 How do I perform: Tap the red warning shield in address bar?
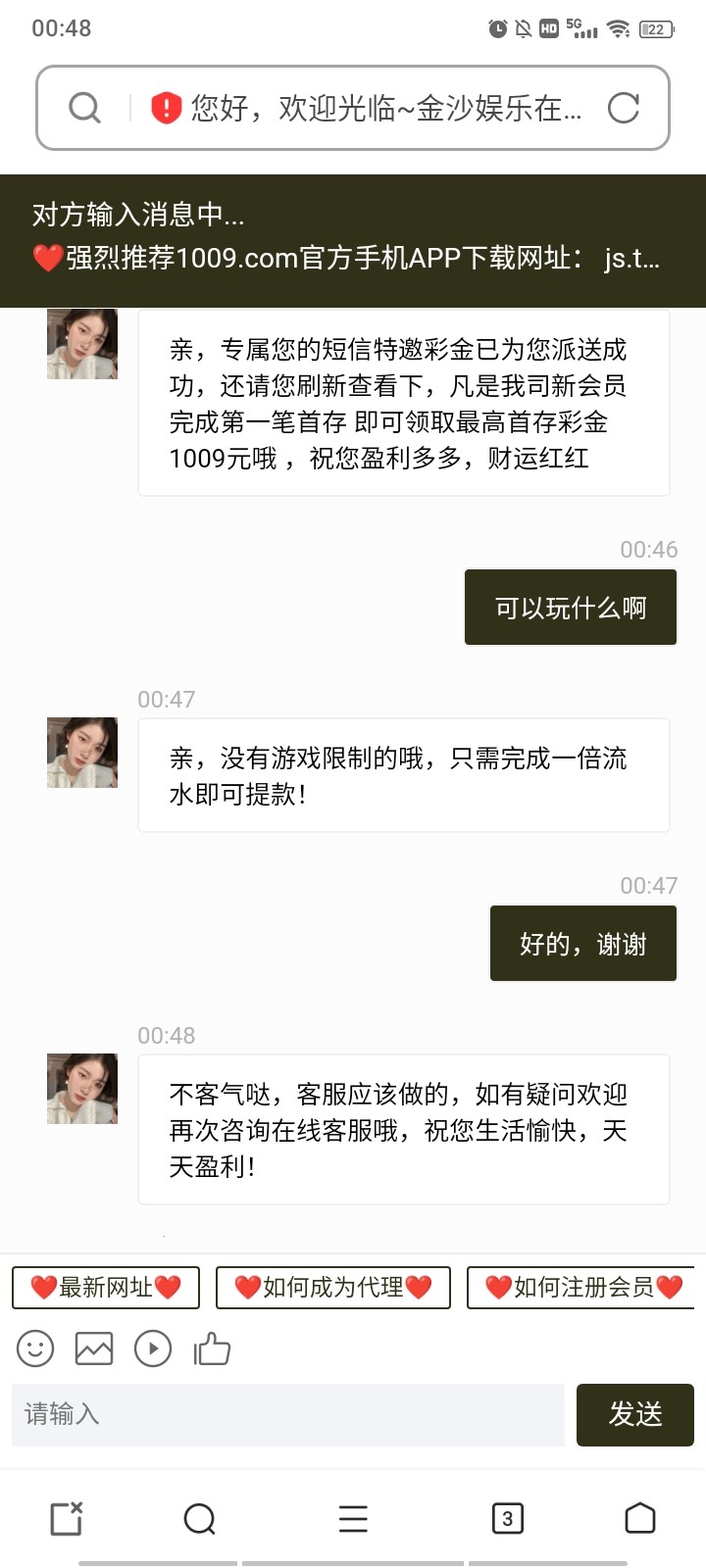point(167,108)
